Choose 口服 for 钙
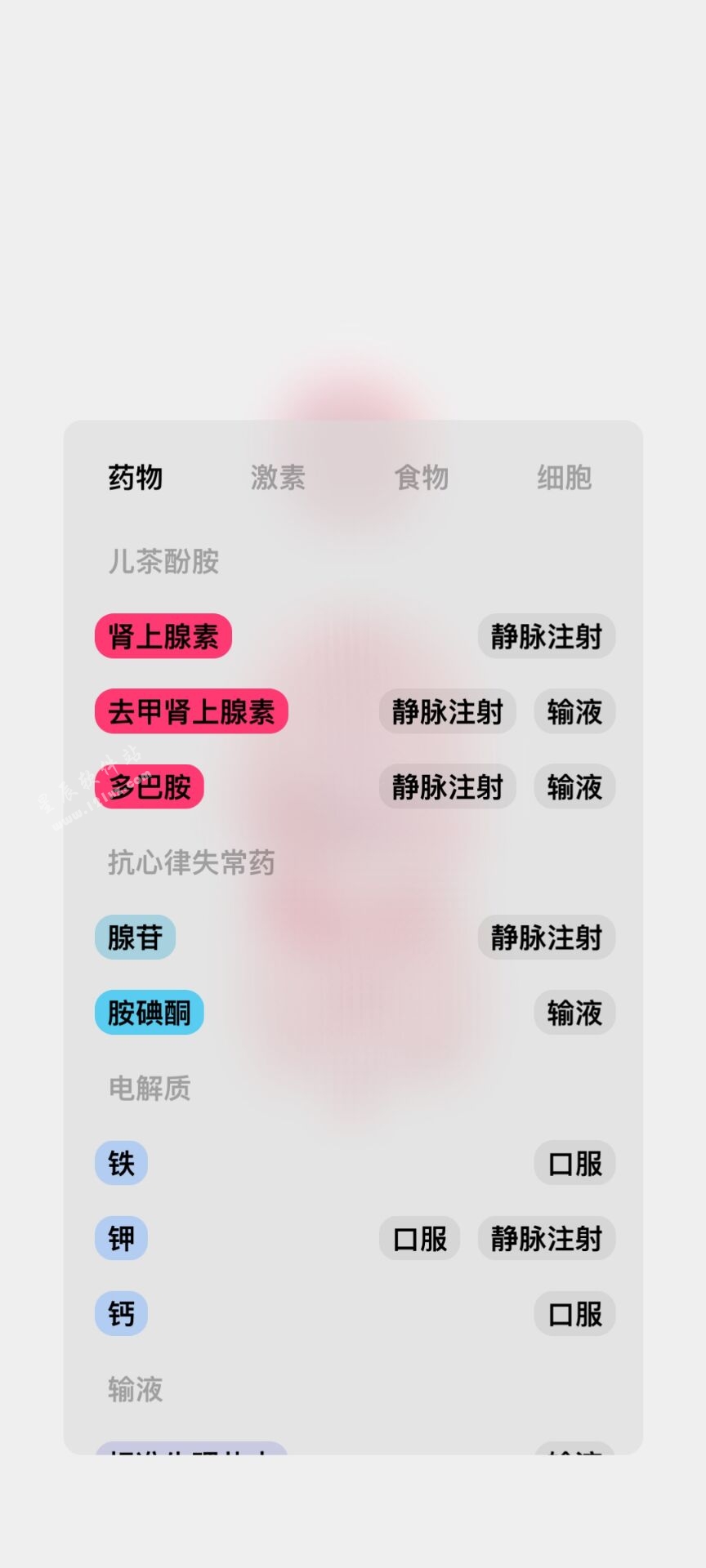 click(x=574, y=1314)
